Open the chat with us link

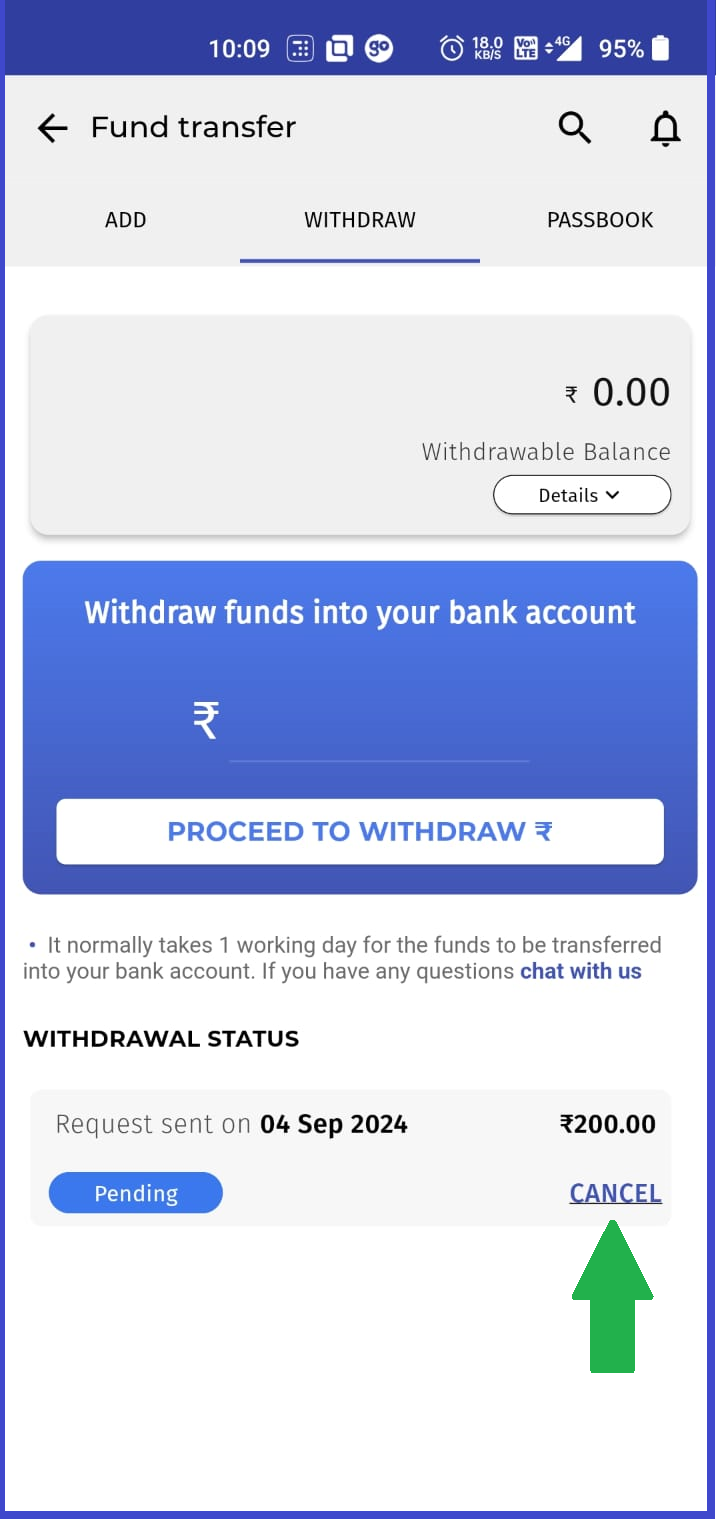pyautogui.click(x=581, y=971)
